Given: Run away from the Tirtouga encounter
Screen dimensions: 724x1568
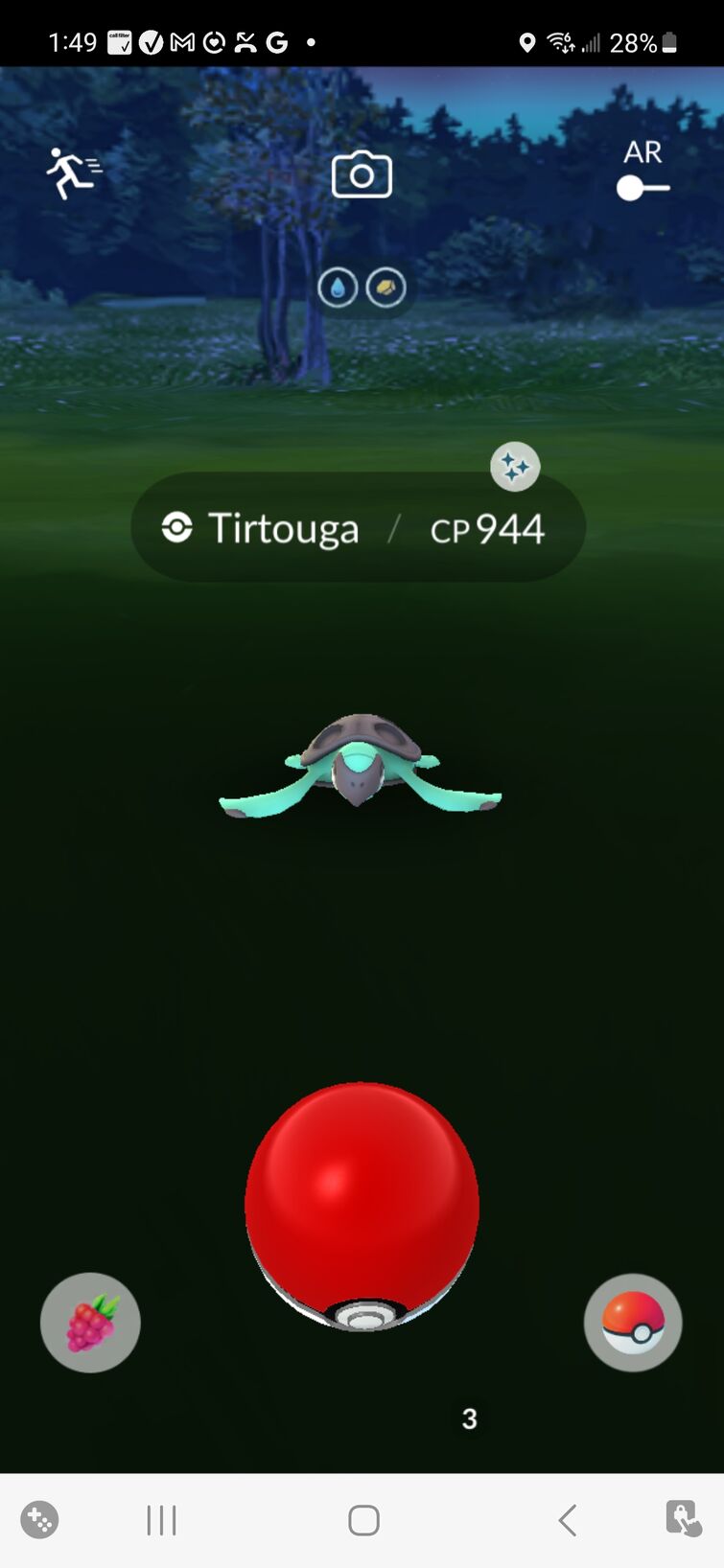Looking at the screenshot, I should coord(73,173).
